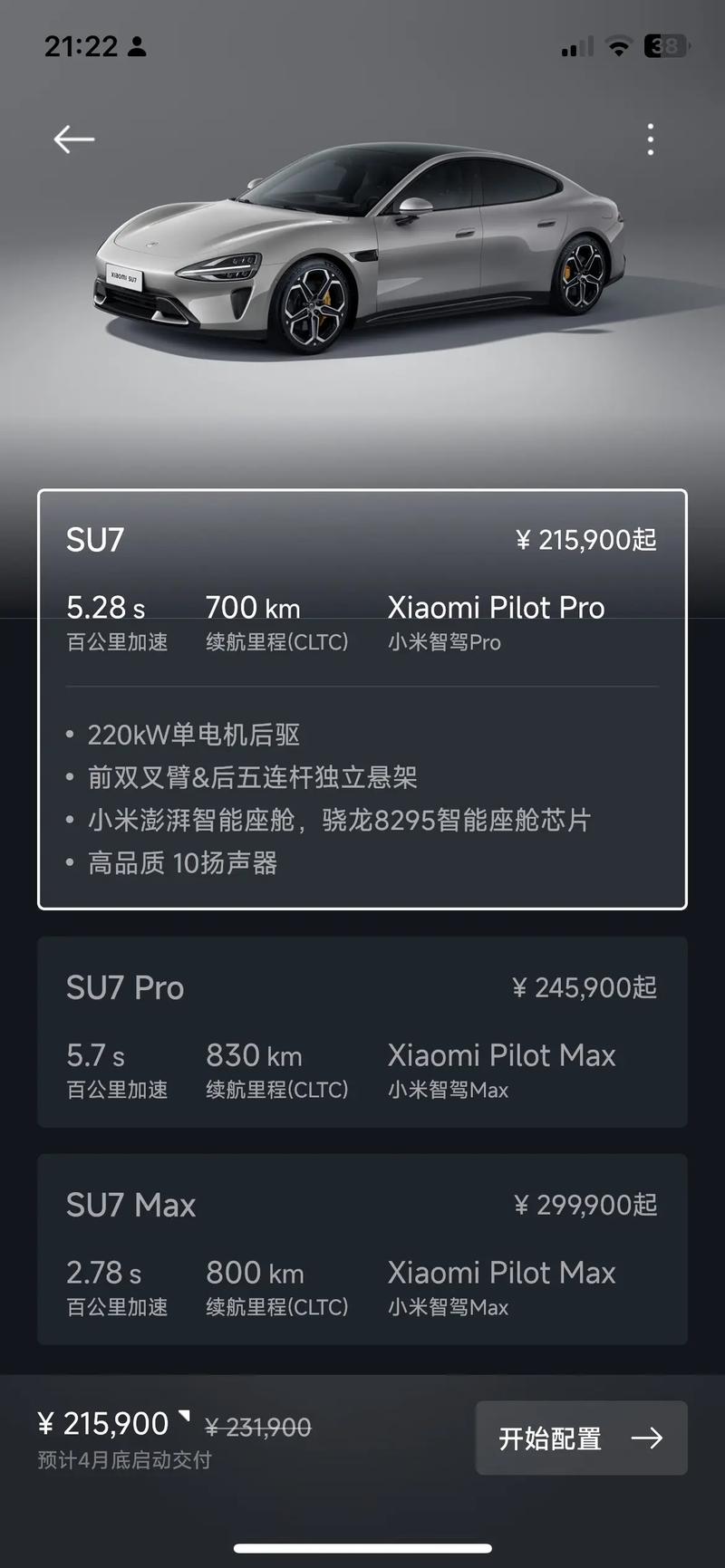Open the three-dot overflow menu
Image resolution: width=725 pixels, height=1568 pixels.
click(650, 139)
